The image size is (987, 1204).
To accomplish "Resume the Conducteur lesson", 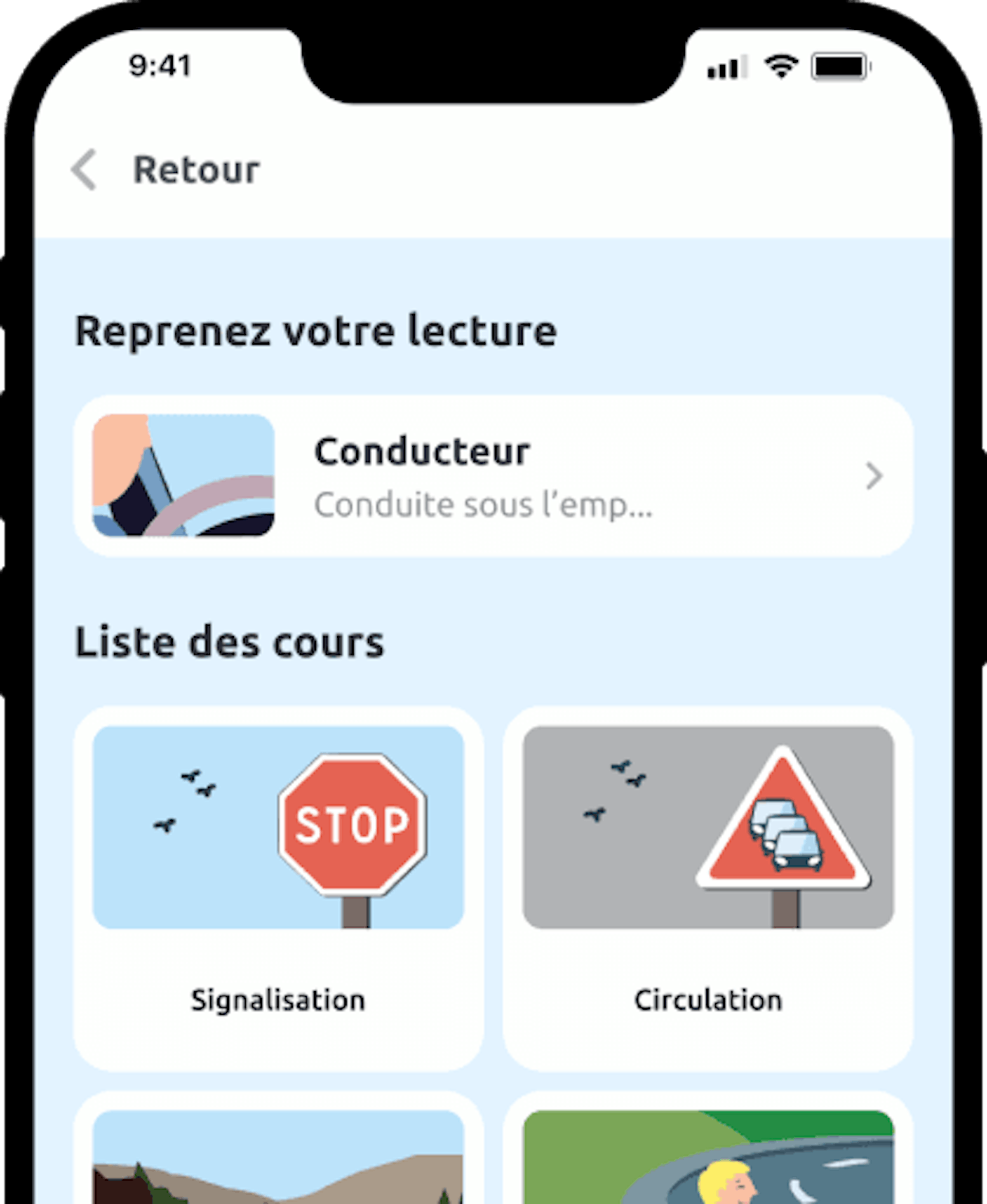I will [x=493, y=476].
